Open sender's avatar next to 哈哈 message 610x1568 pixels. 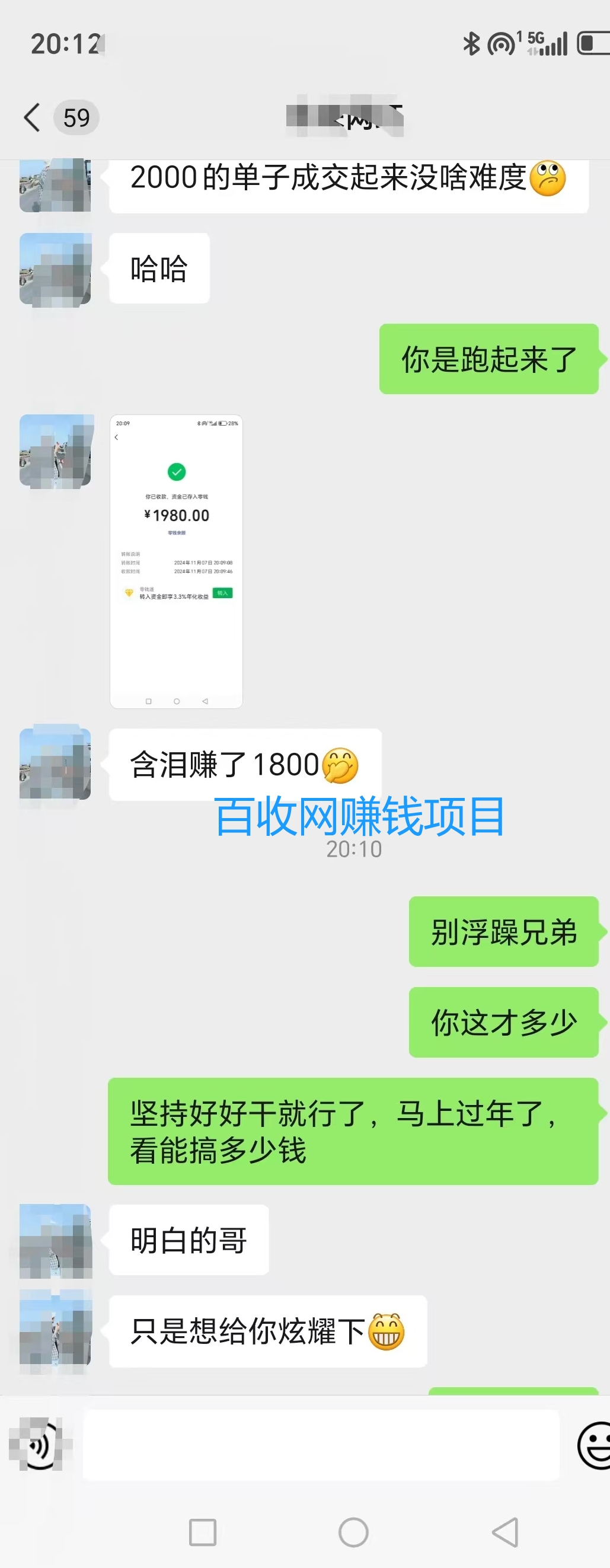55,269
